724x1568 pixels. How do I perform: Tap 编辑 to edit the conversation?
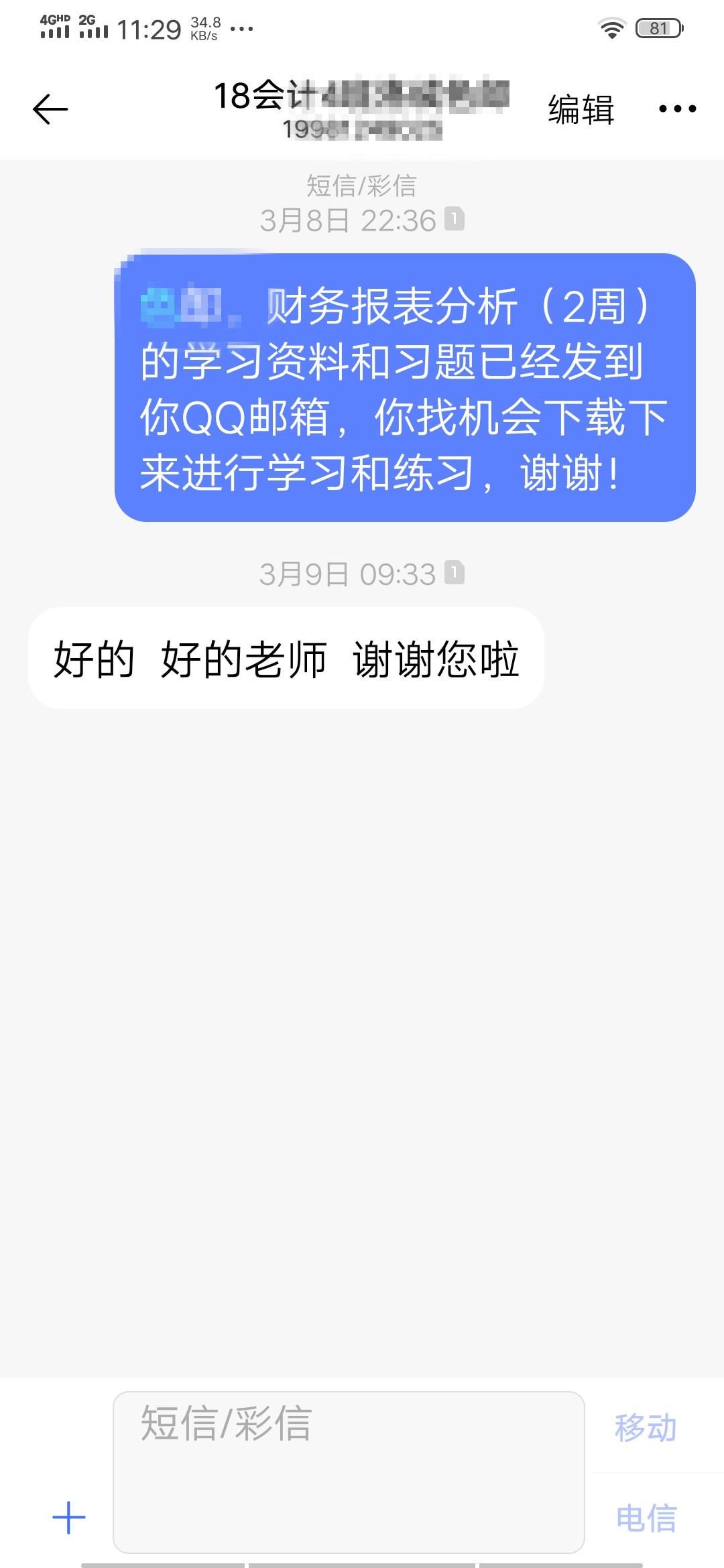(579, 109)
